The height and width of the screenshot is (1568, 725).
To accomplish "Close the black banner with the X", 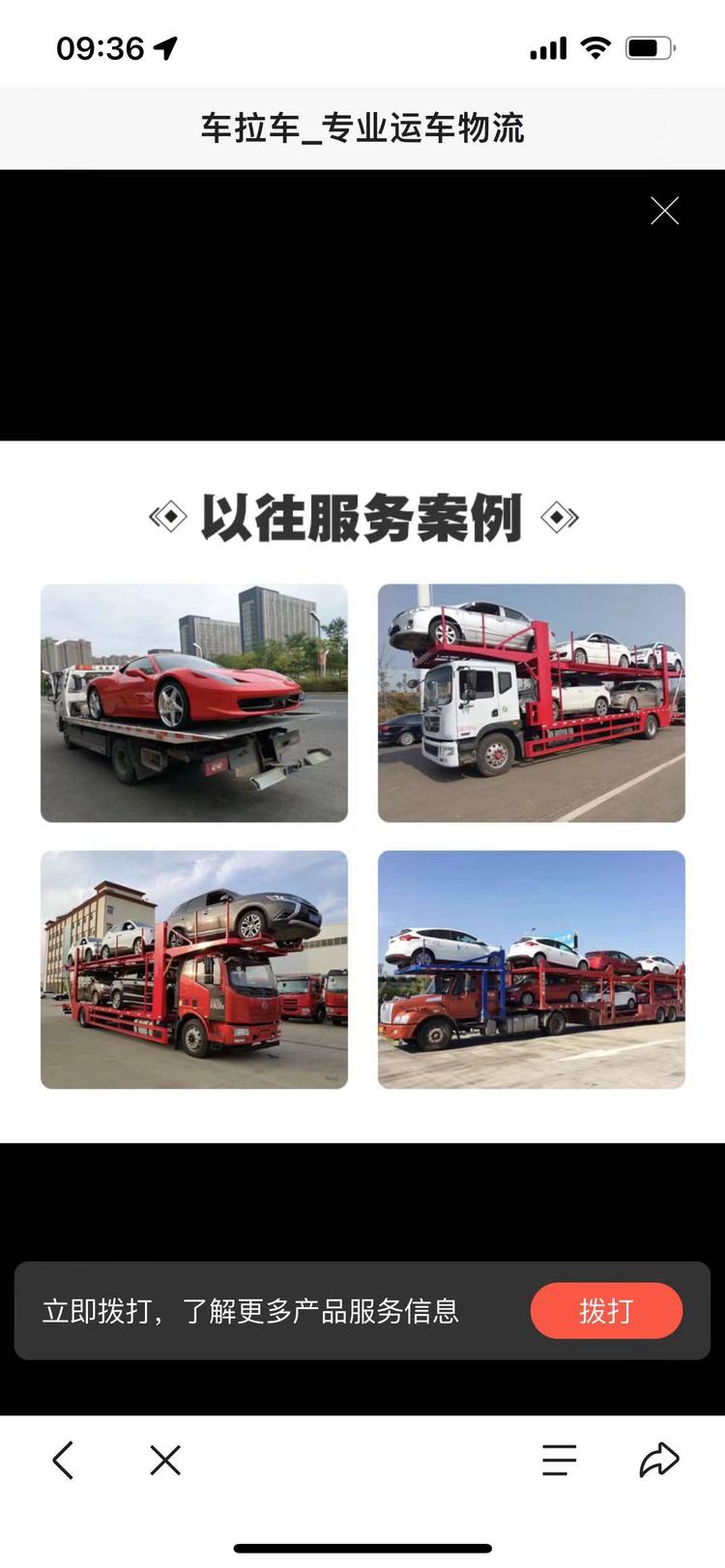I will [x=664, y=211].
